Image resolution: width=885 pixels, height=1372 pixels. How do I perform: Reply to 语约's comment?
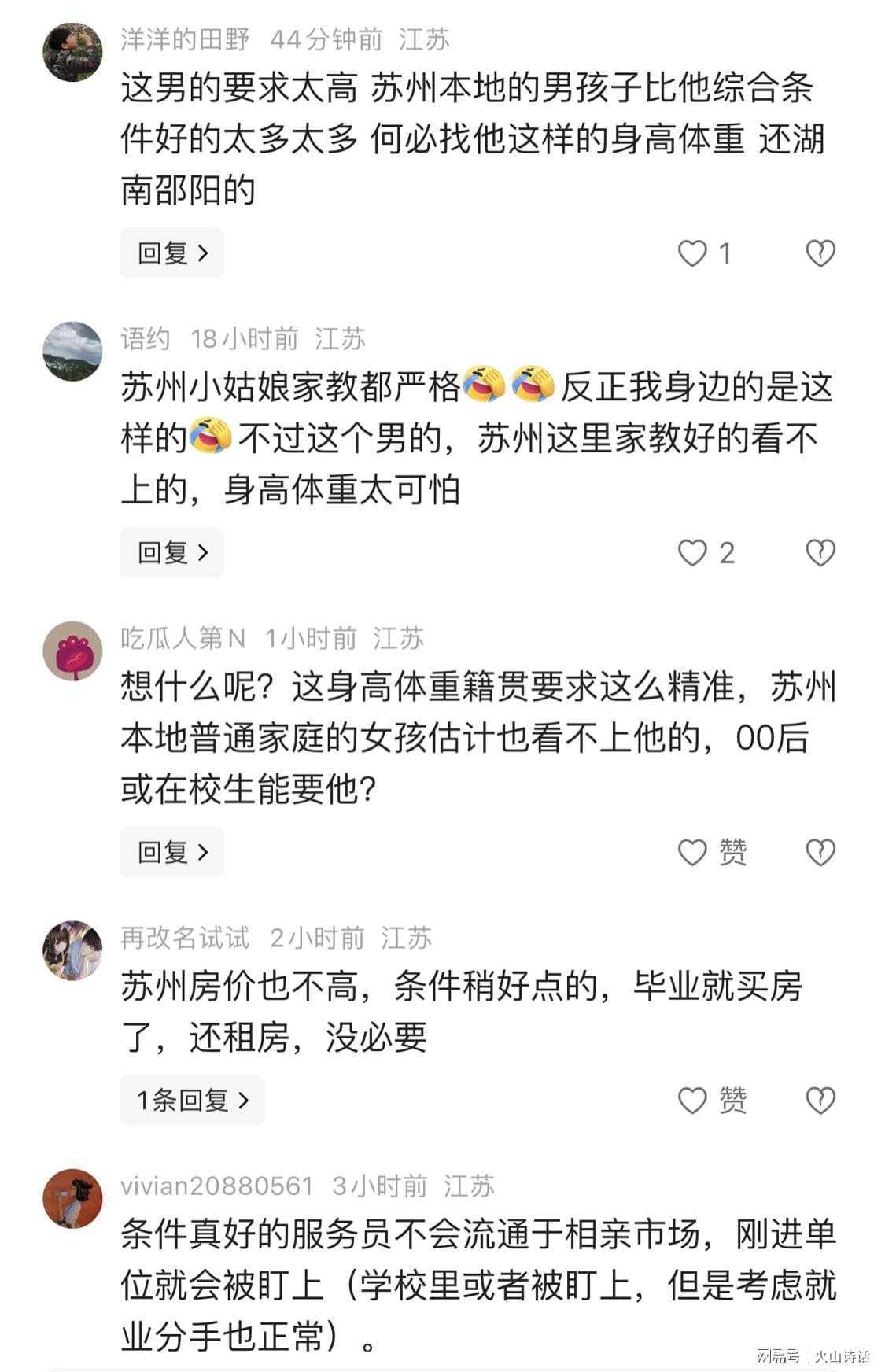171,553
